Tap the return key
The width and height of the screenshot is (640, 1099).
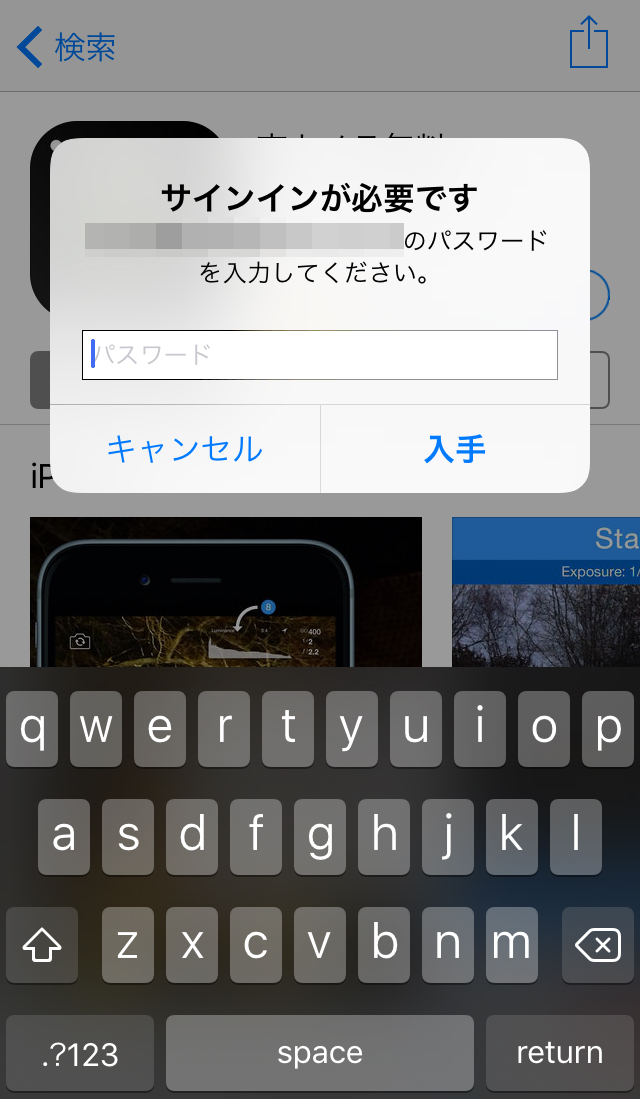(559, 1053)
